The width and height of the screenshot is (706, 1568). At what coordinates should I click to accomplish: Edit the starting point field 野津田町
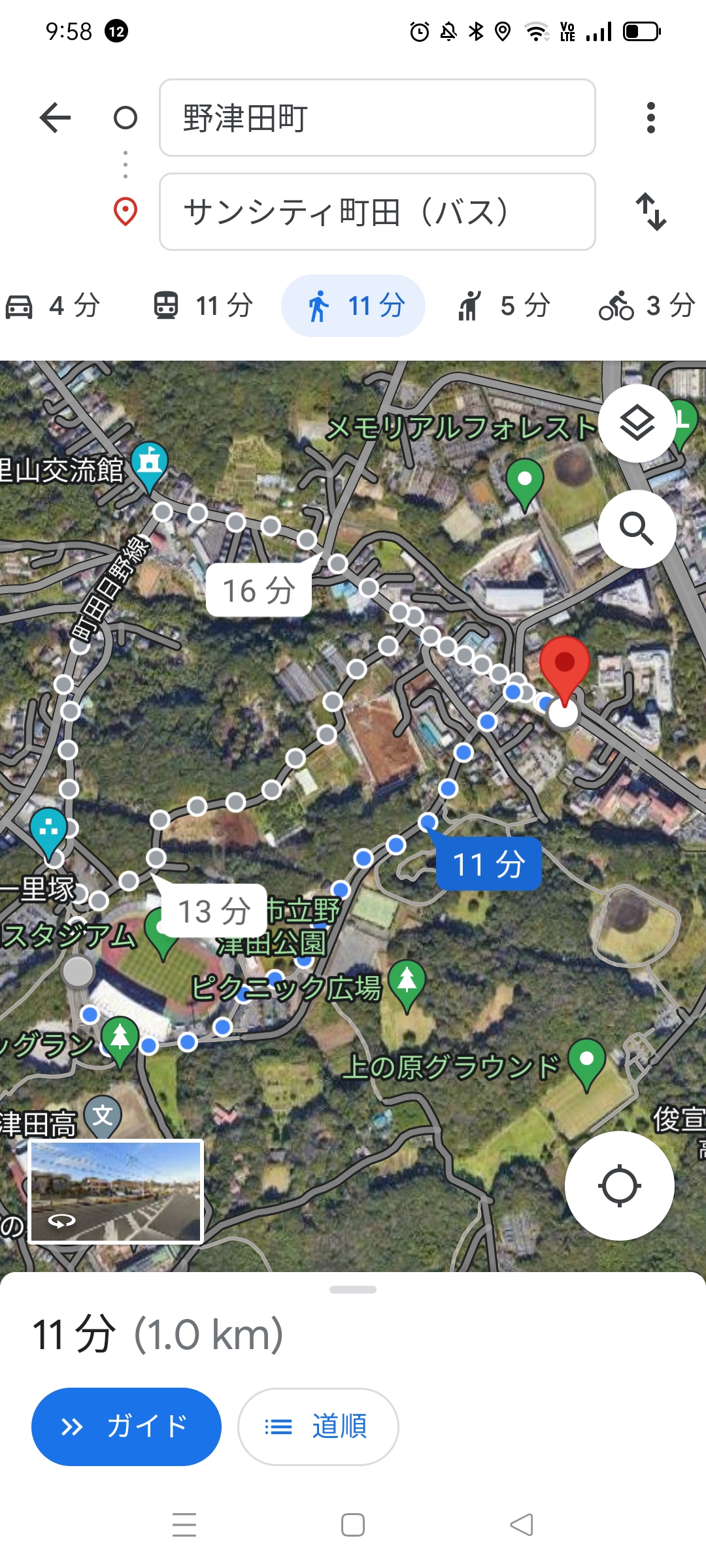(377, 118)
